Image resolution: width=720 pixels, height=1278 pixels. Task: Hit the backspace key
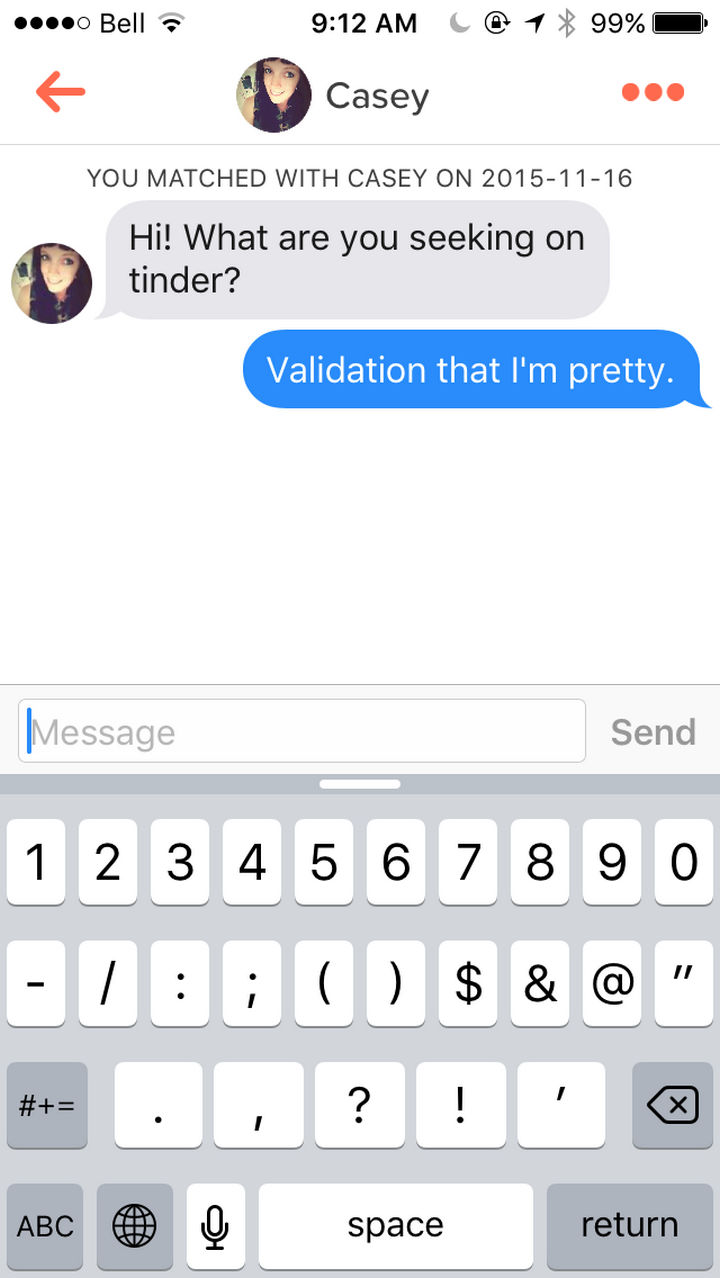pyautogui.click(x=671, y=1105)
